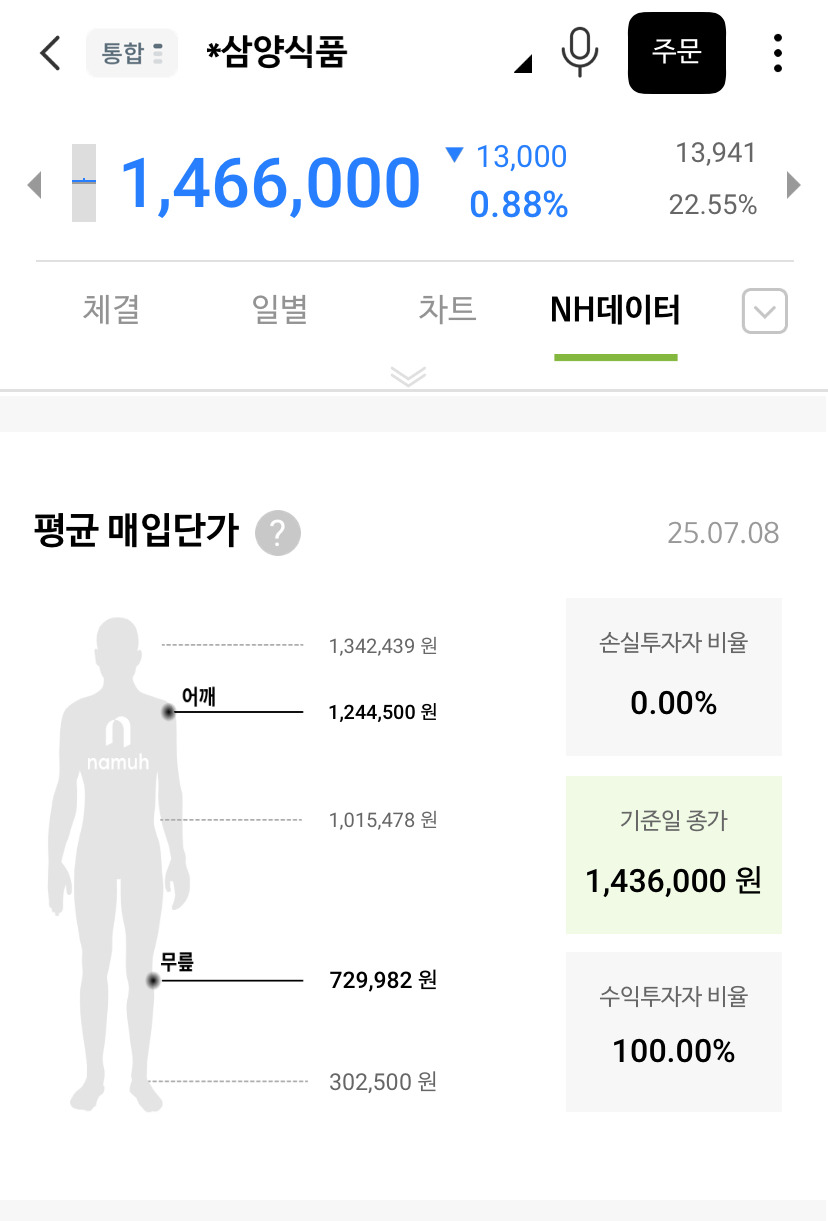
Task: Tap the back arrow to return
Action: point(49,54)
